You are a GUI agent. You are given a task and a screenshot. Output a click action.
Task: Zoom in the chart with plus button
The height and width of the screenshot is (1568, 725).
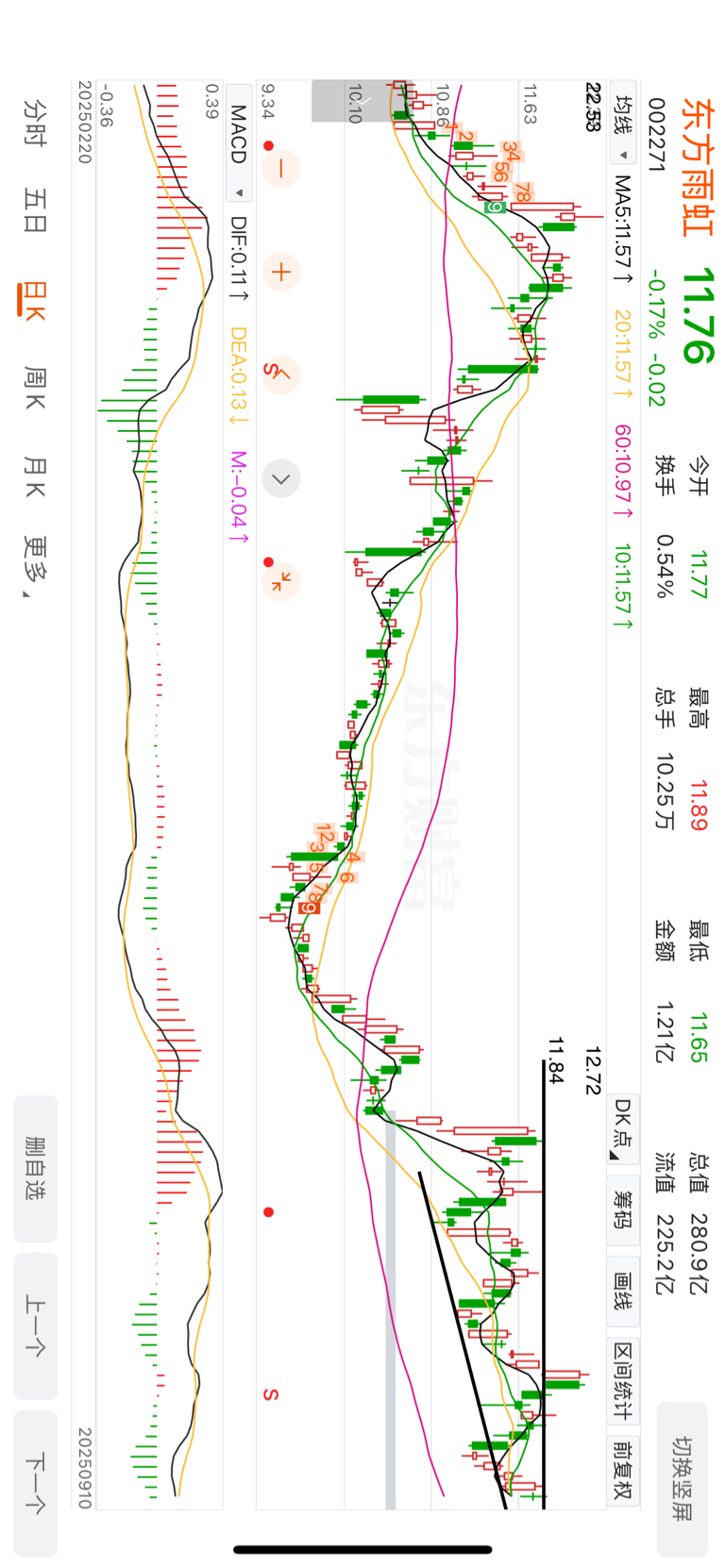tap(280, 273)
